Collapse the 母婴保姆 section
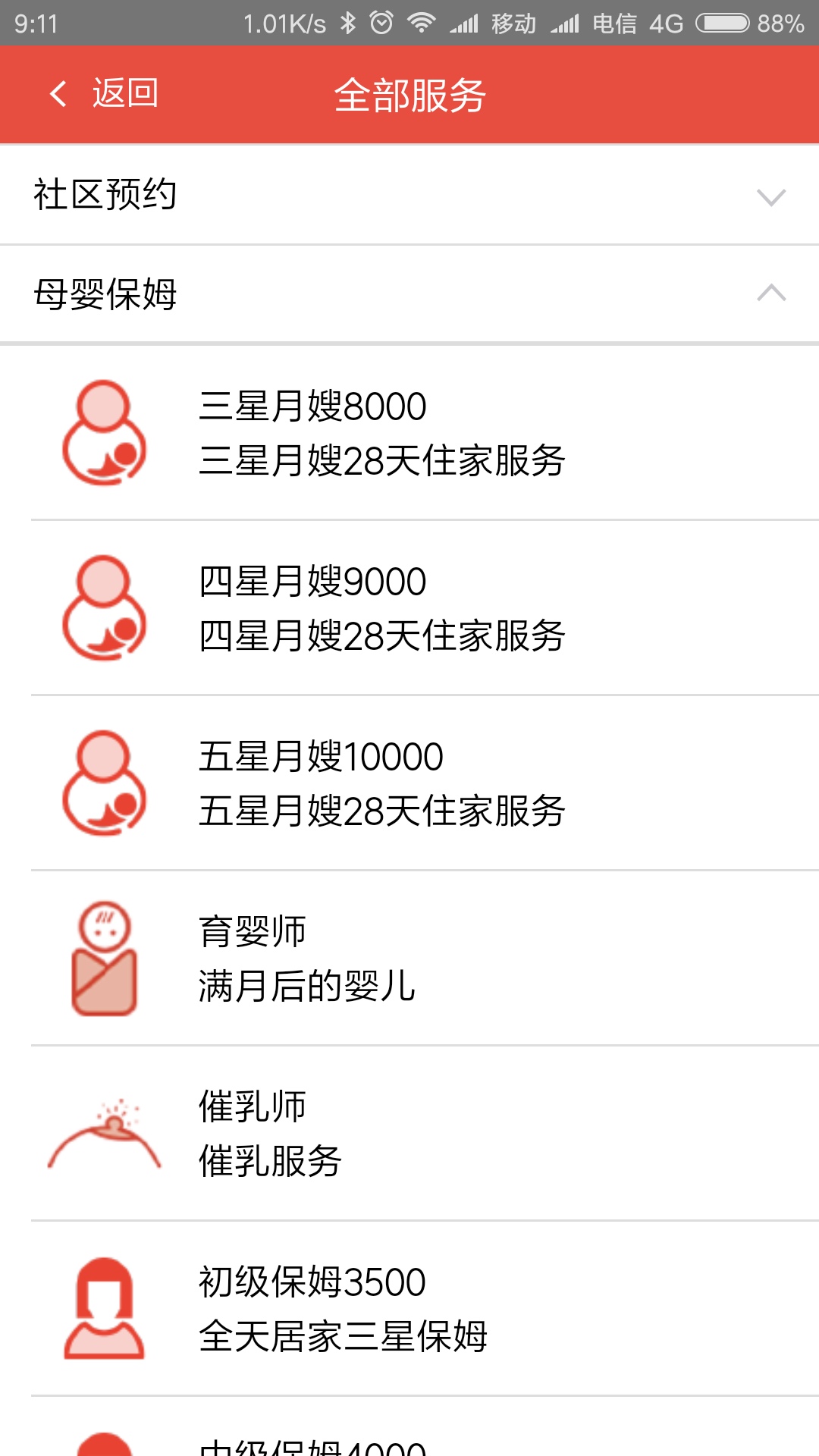819x1456 pixels. click(x=409, y=293)
